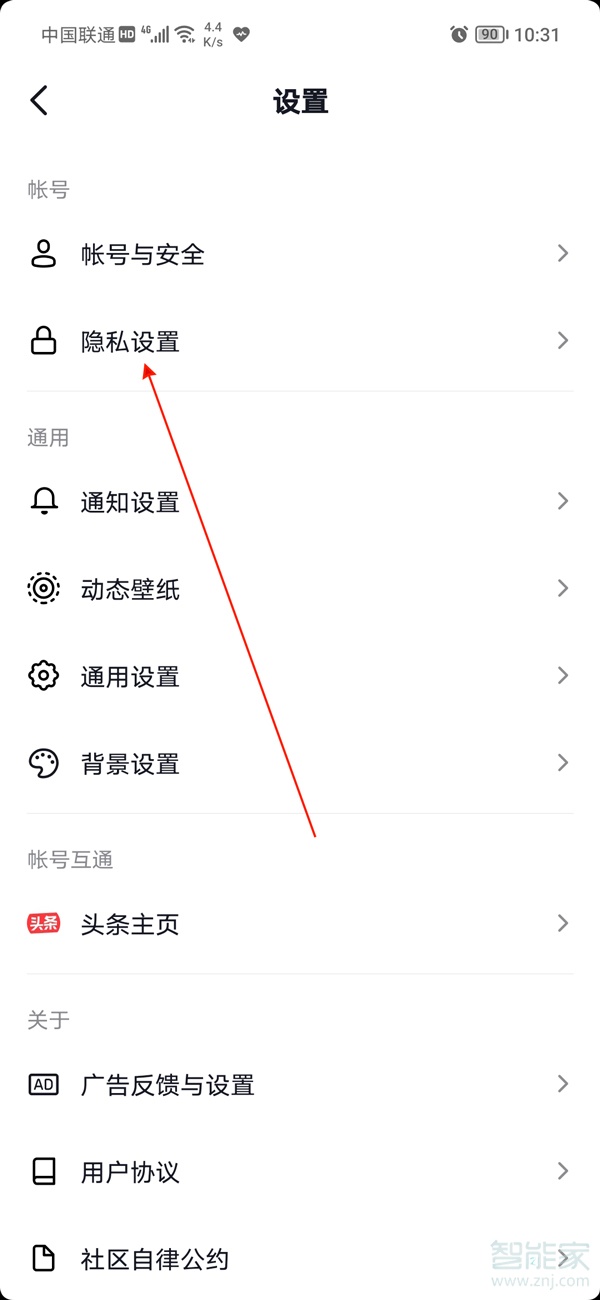Select 动态壁纸 option

click(130, 589)
